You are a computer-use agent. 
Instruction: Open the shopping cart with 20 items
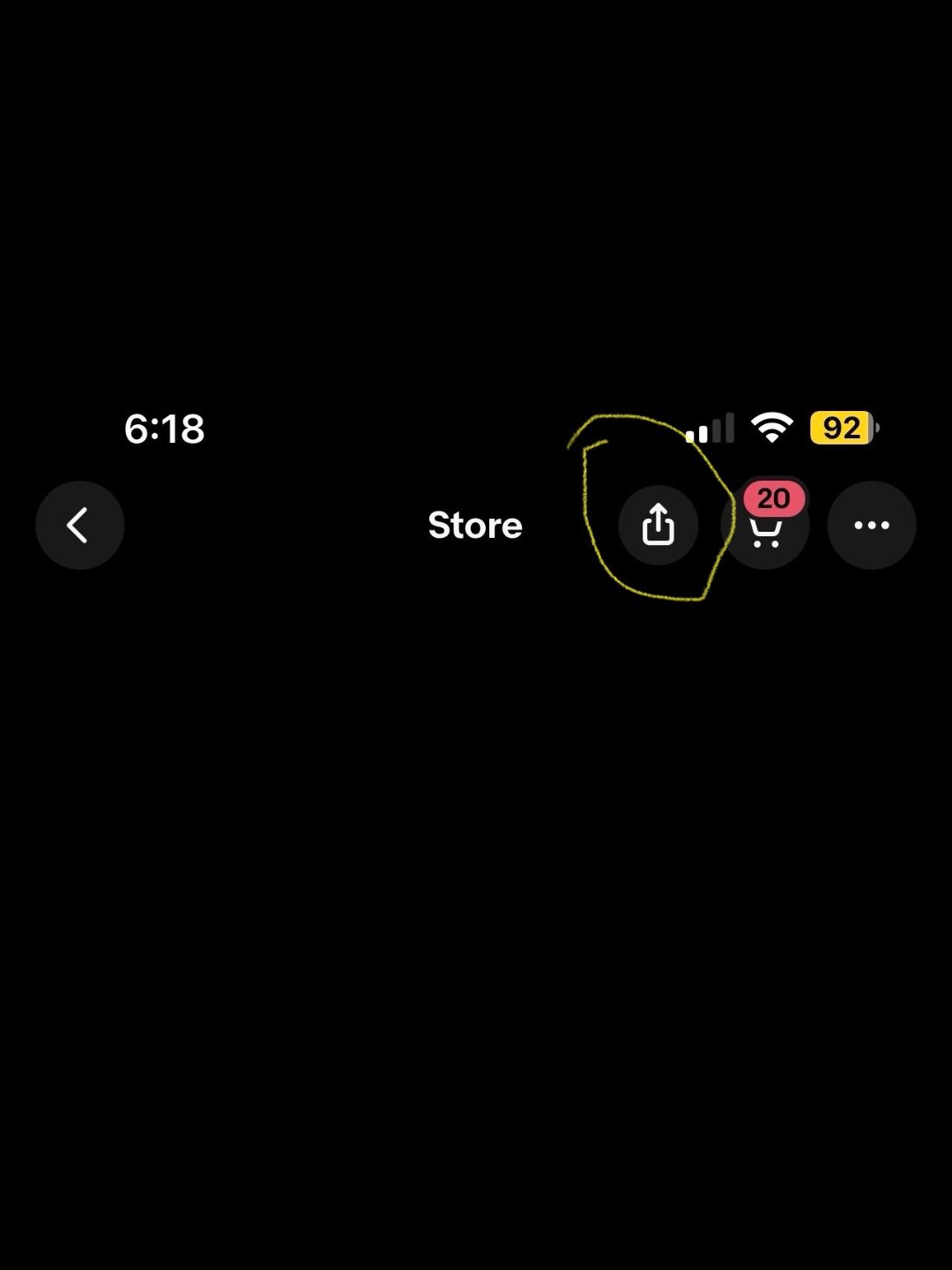click(765, 527)
